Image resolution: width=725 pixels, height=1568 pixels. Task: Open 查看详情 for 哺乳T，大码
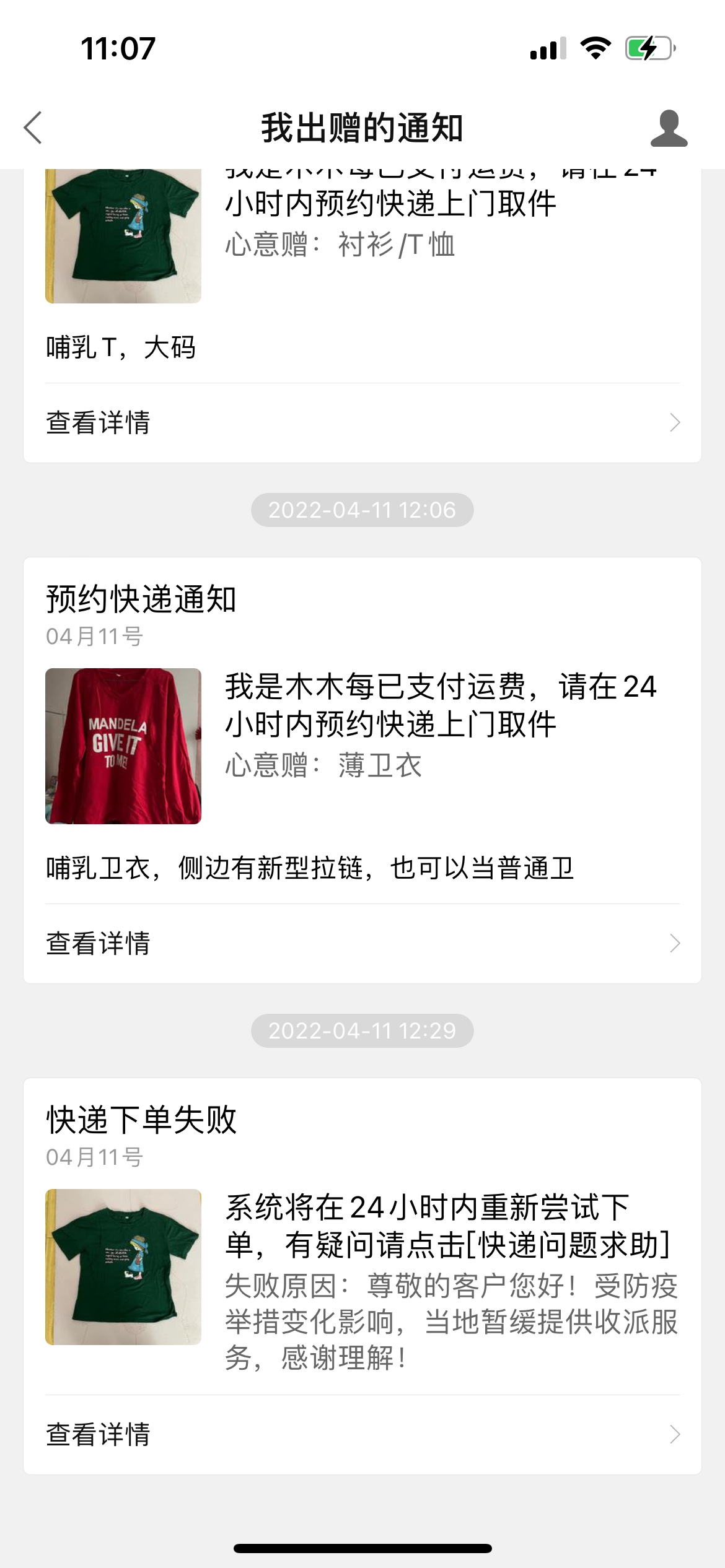click(x=362, y=423)
